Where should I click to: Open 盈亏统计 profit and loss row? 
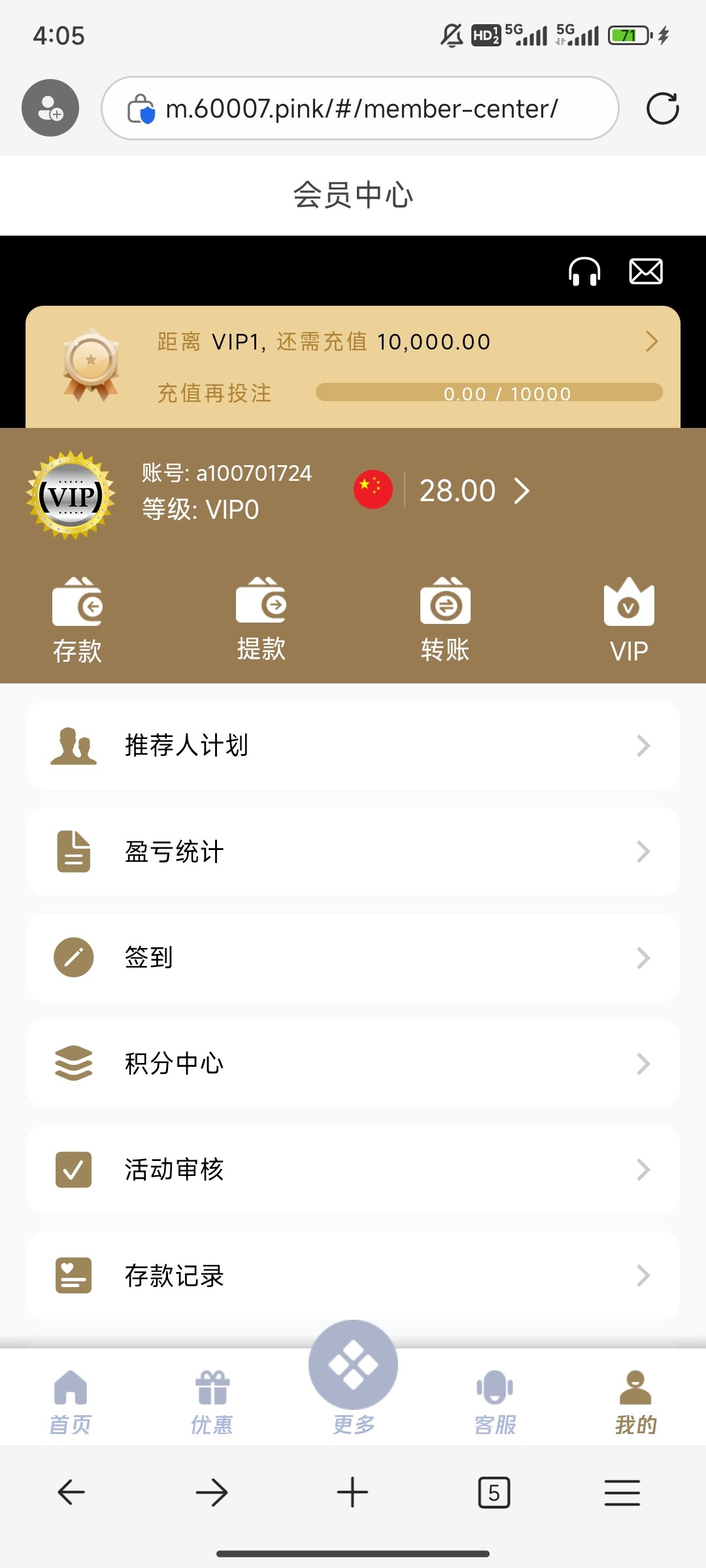click(x=353, y=851)
